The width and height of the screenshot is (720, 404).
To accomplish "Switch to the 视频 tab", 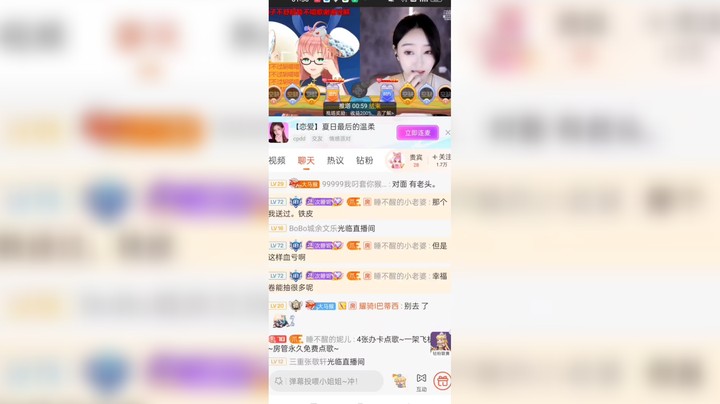I will [277, 160].
